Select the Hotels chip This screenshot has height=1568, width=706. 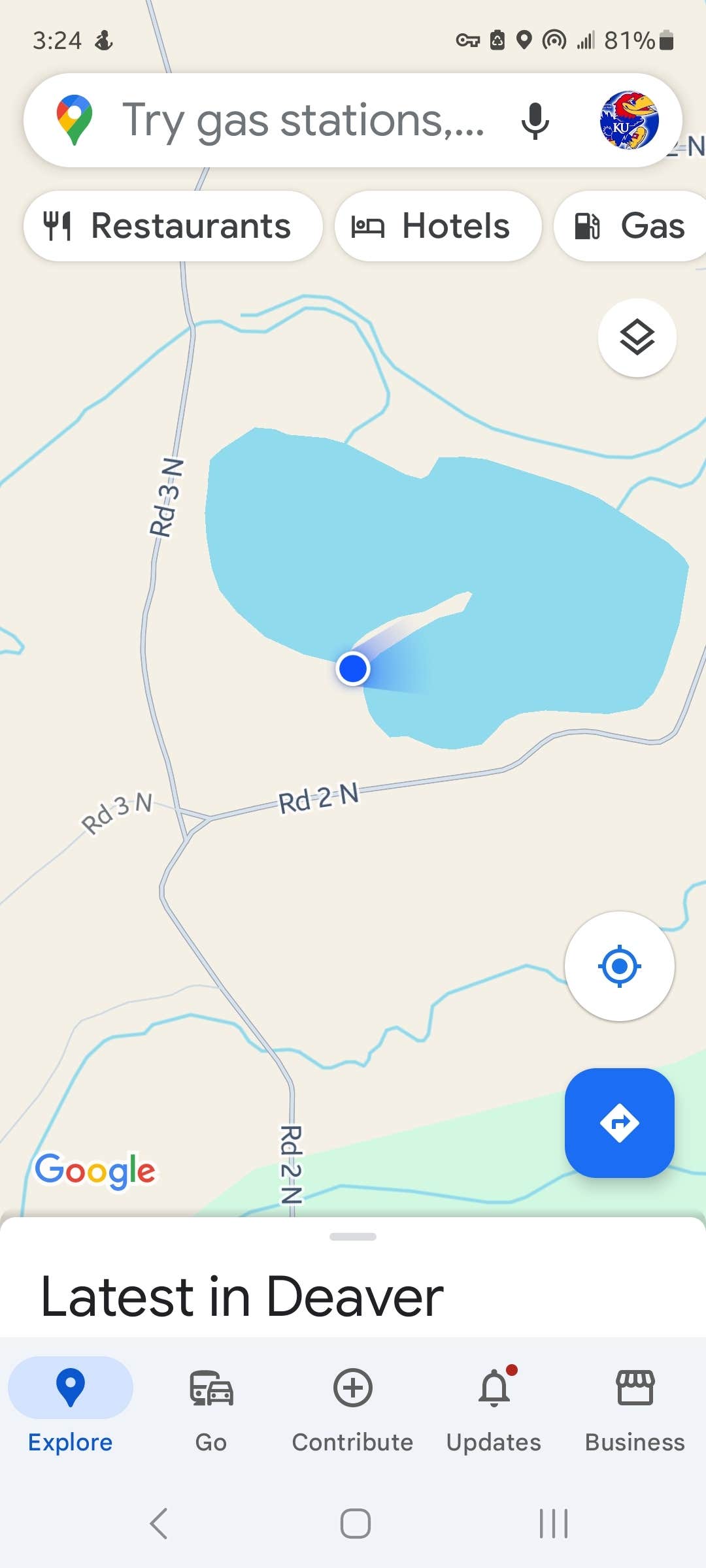point(437,226)
